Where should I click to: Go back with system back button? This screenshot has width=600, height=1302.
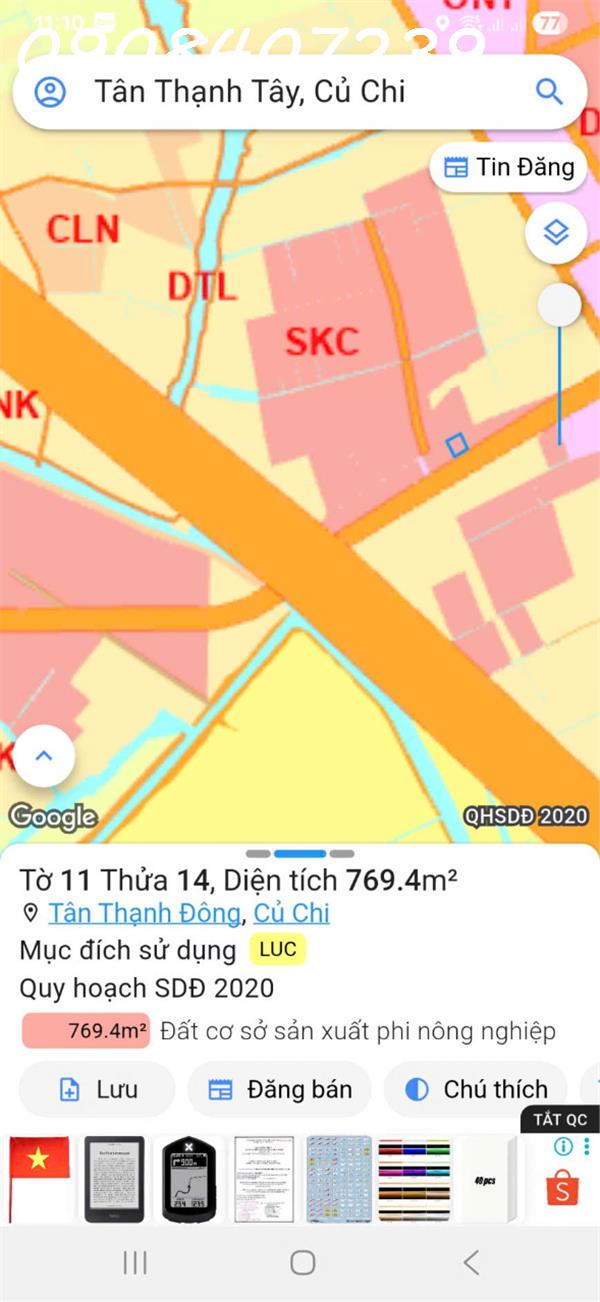(x=471, y=1263)
